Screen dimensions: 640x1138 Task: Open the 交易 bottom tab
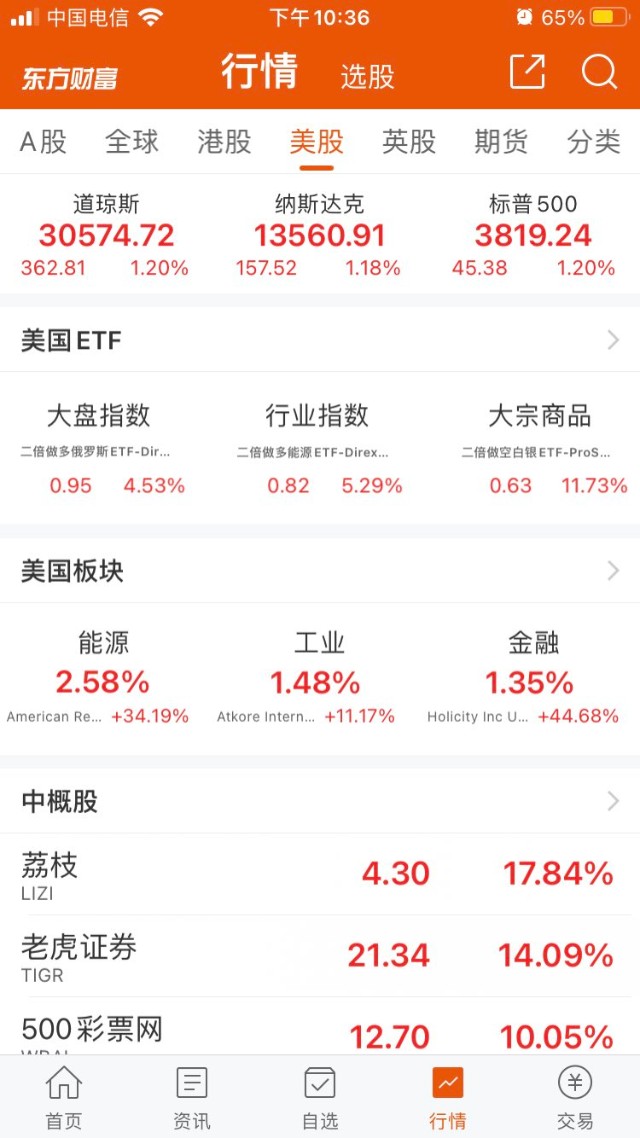point(576,1096)
